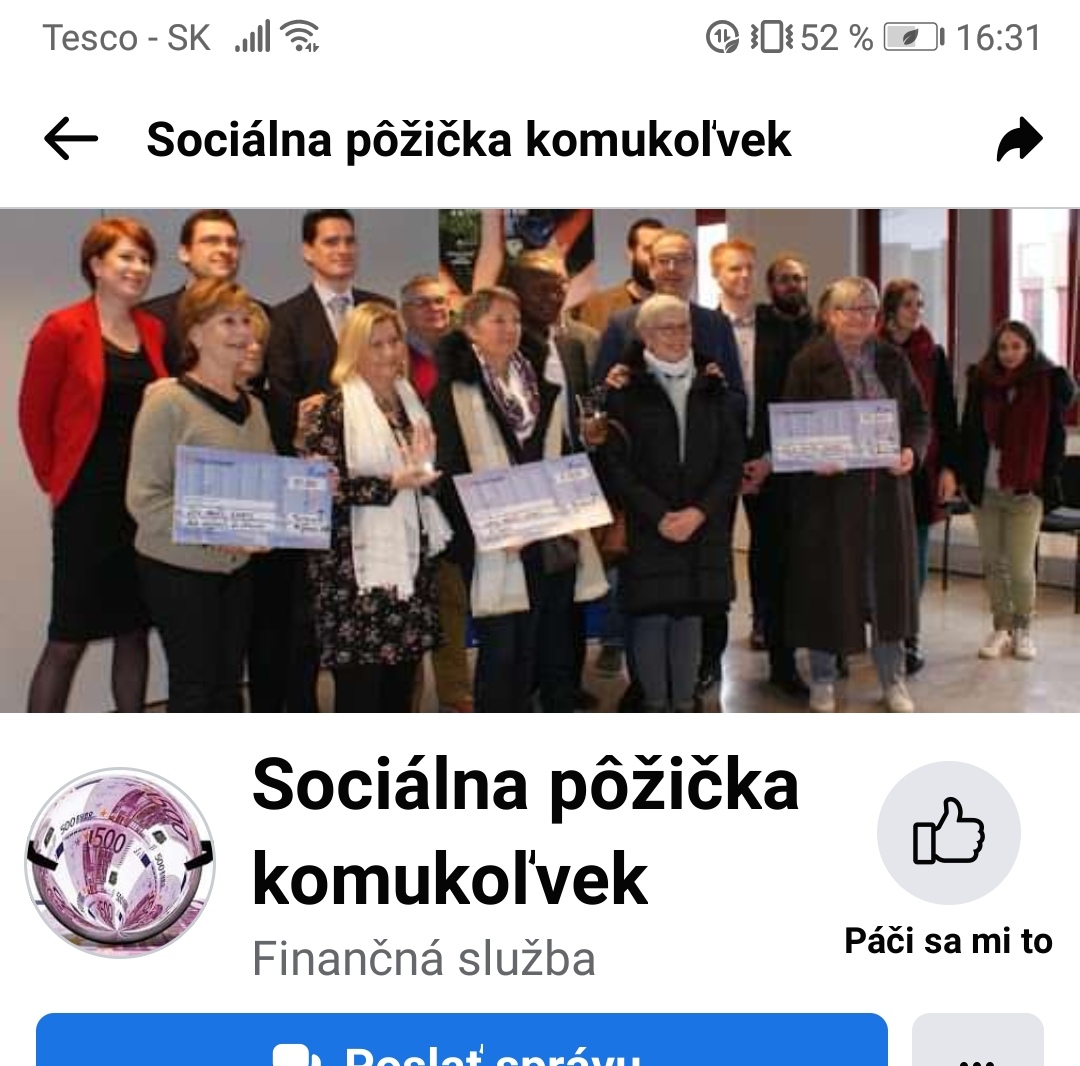
Task: Like the page with the thumbs-up button
Action: [x=948, y=832]
